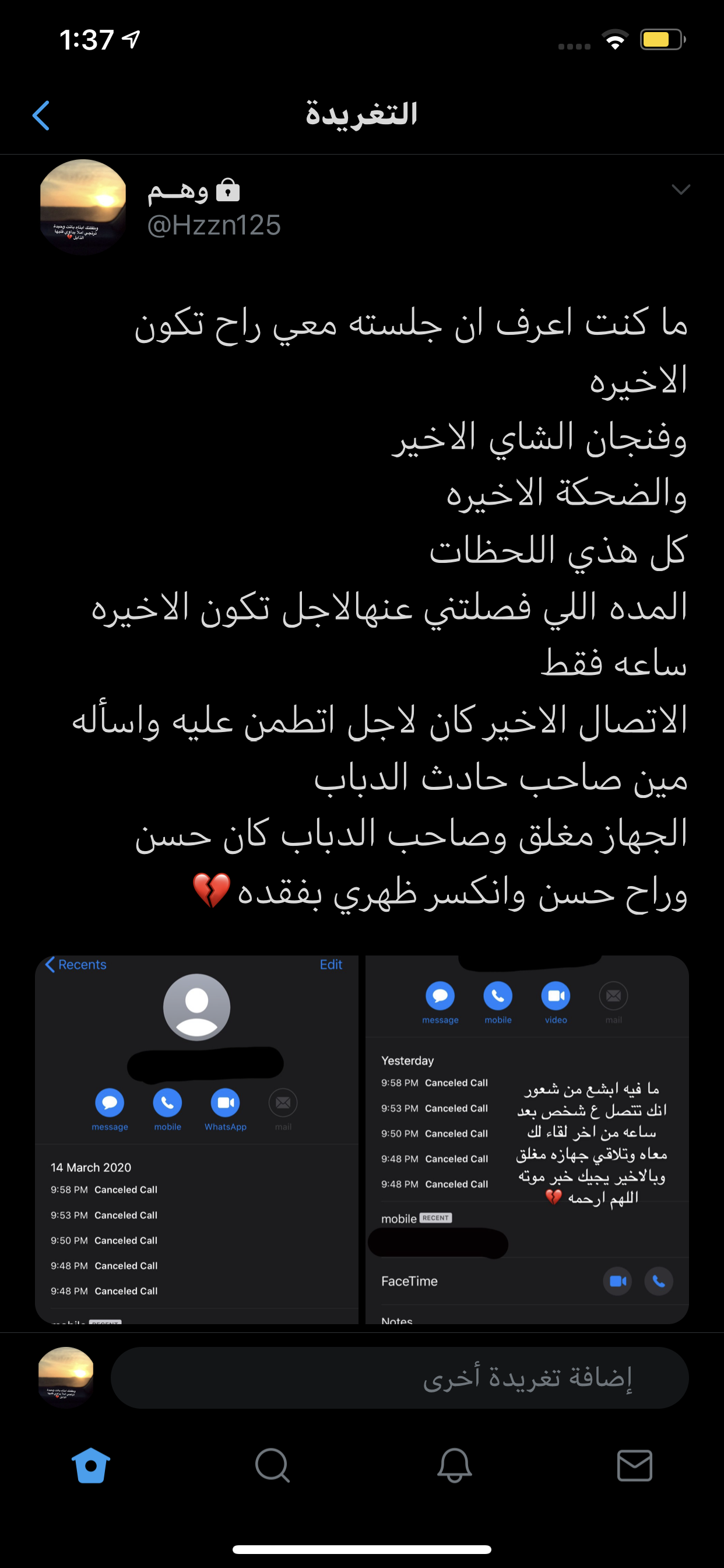Open the tweet options dropdown chevron
The height and width of the screenshot is (1568, 724).
[680, 190]
